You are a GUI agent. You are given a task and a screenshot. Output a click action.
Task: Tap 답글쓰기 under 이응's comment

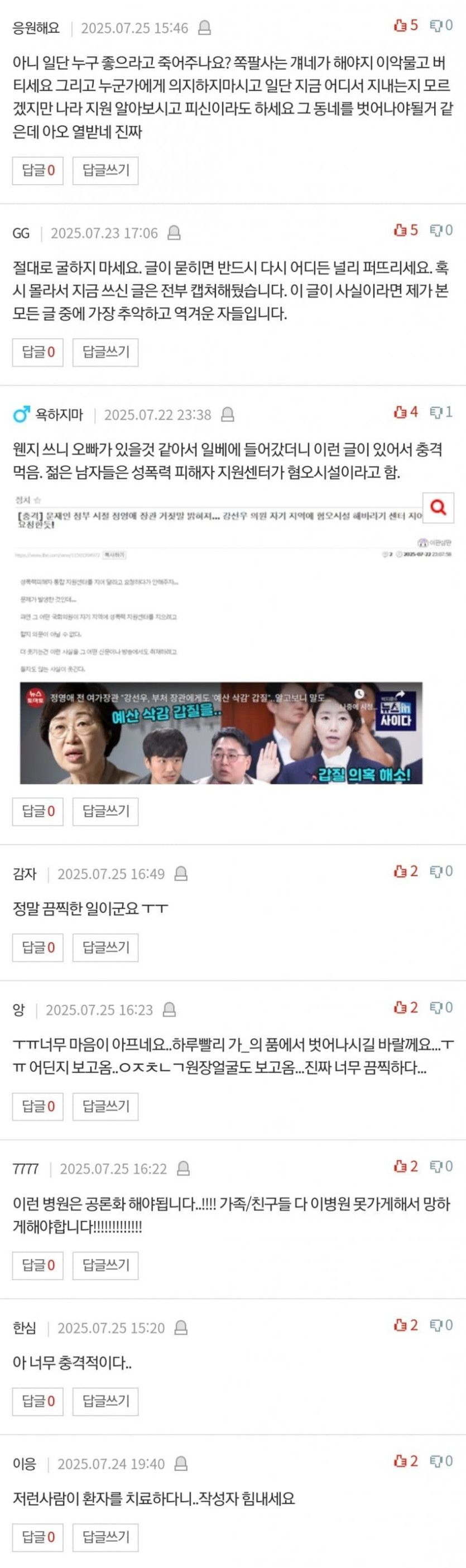click(x=105, y=1537)
